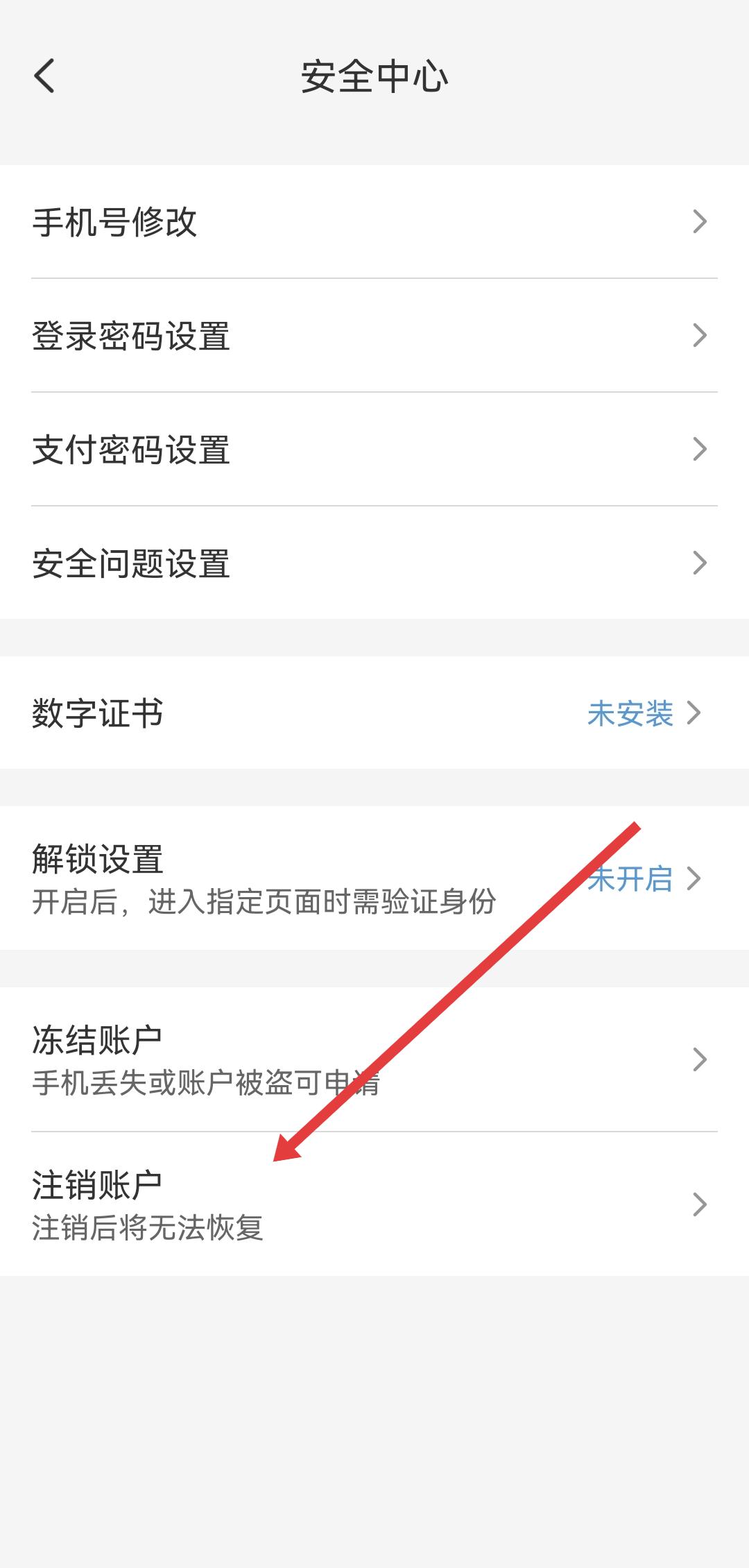749x1568 pixels.
Task: Open 安全问题设置 security questions
Action: click(132, 565)
